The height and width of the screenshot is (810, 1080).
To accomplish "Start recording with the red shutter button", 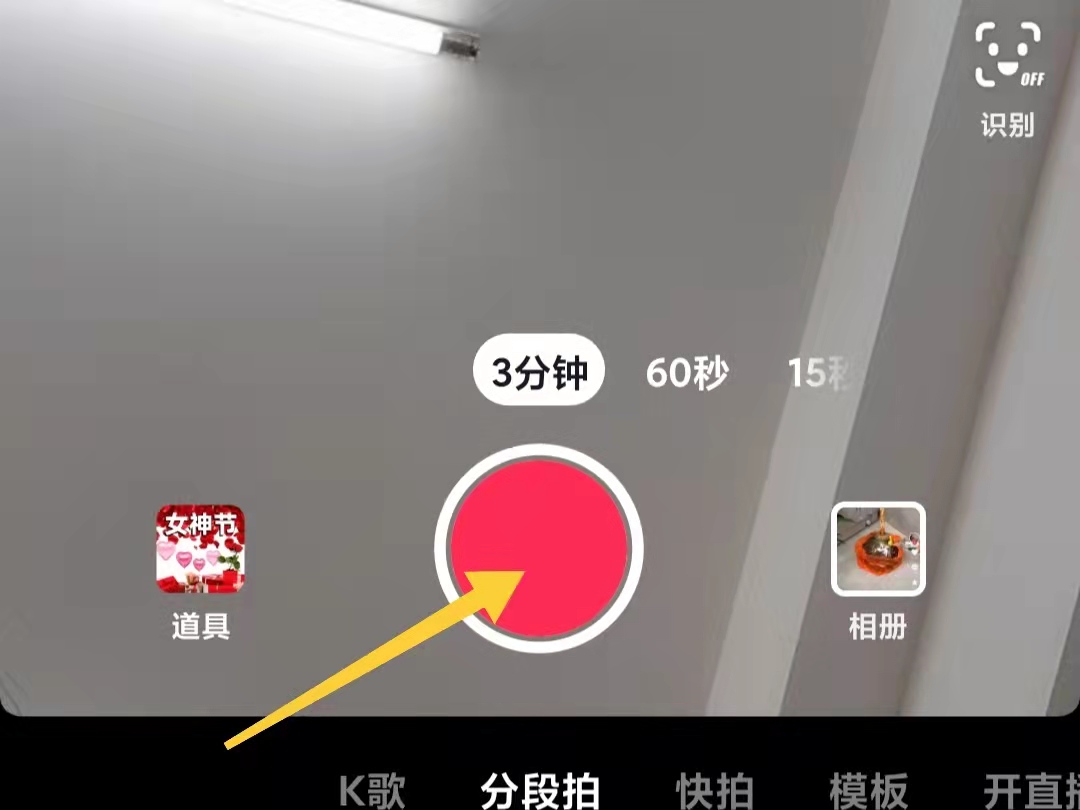I will click(540, 548).
